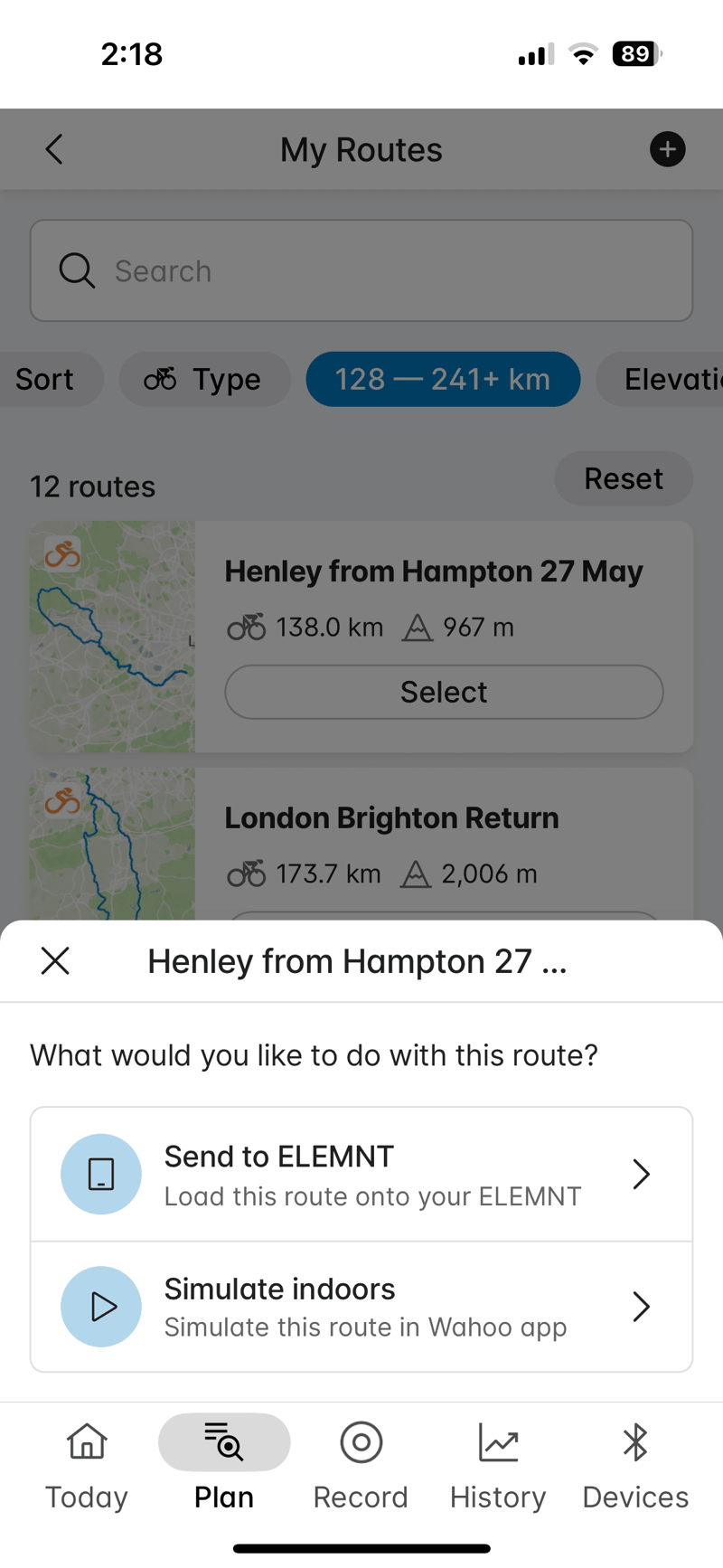Close the Henley from Hampton route sheet

click(55, 960)
